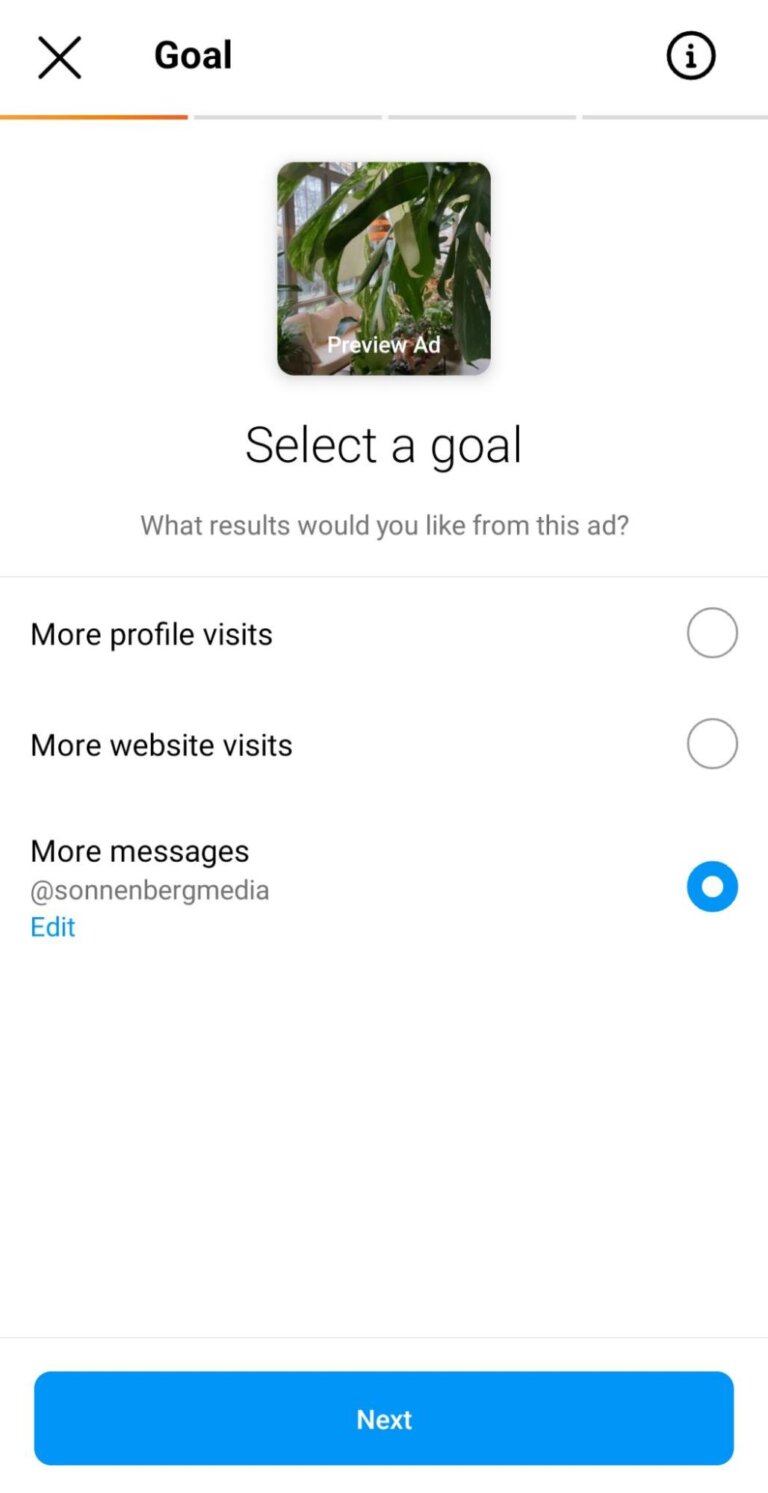Viewport: 768px width, 1493px height.
Task: Click Preview Ad text on the image
Action: pyautogui.click(x=383, y=344)
